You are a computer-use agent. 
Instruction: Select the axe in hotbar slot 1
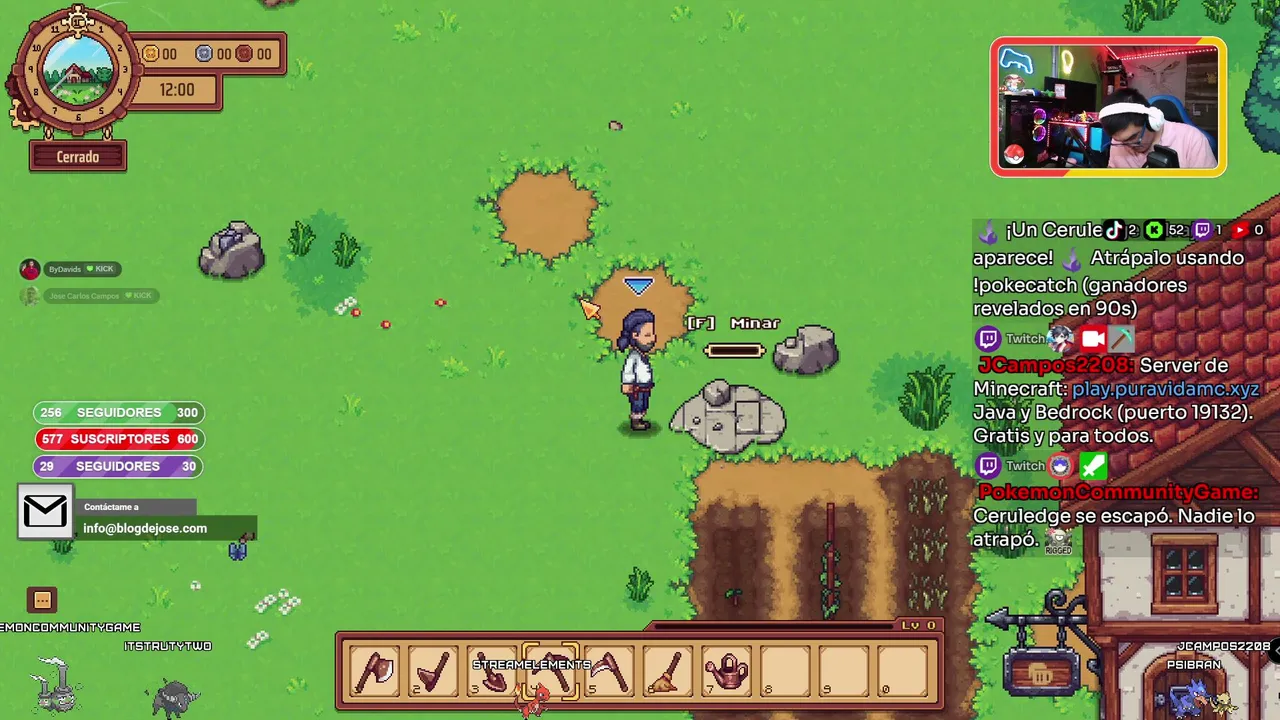(375, 669)
